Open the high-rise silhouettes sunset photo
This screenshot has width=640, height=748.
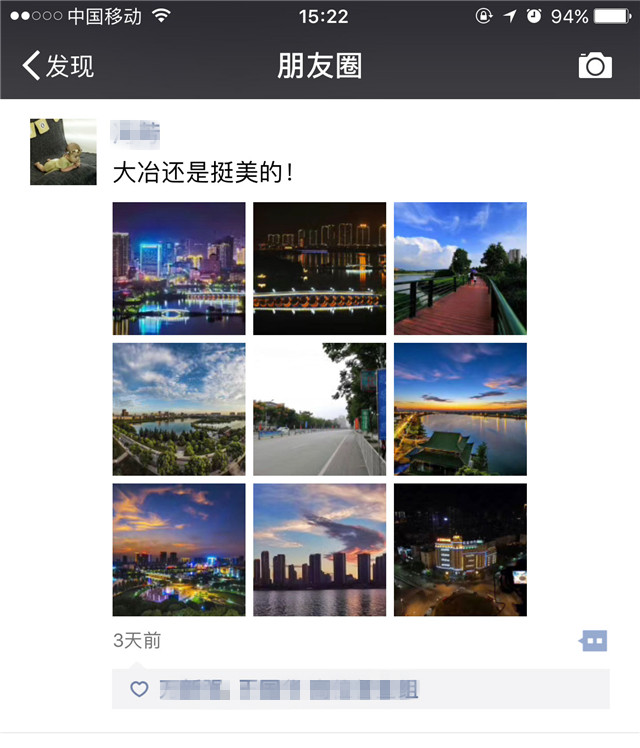coord(319,550)
